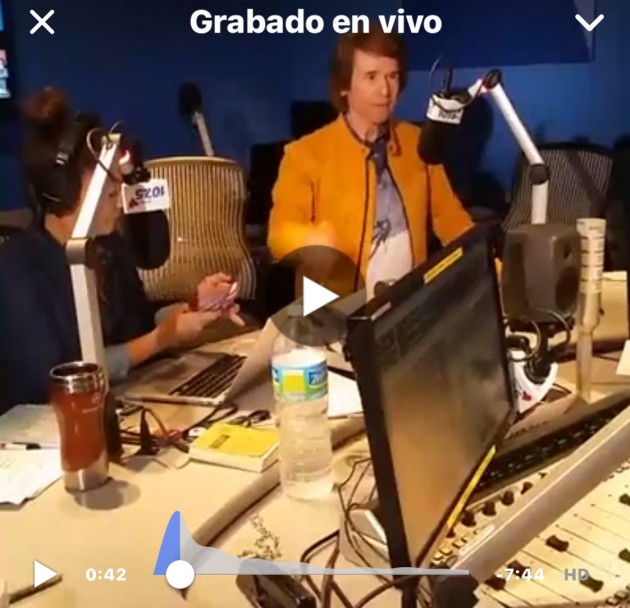The height and width of the screenshot is (608, 630).
Task: Tap the small play button at bottom left
Action: coord(45,574)
